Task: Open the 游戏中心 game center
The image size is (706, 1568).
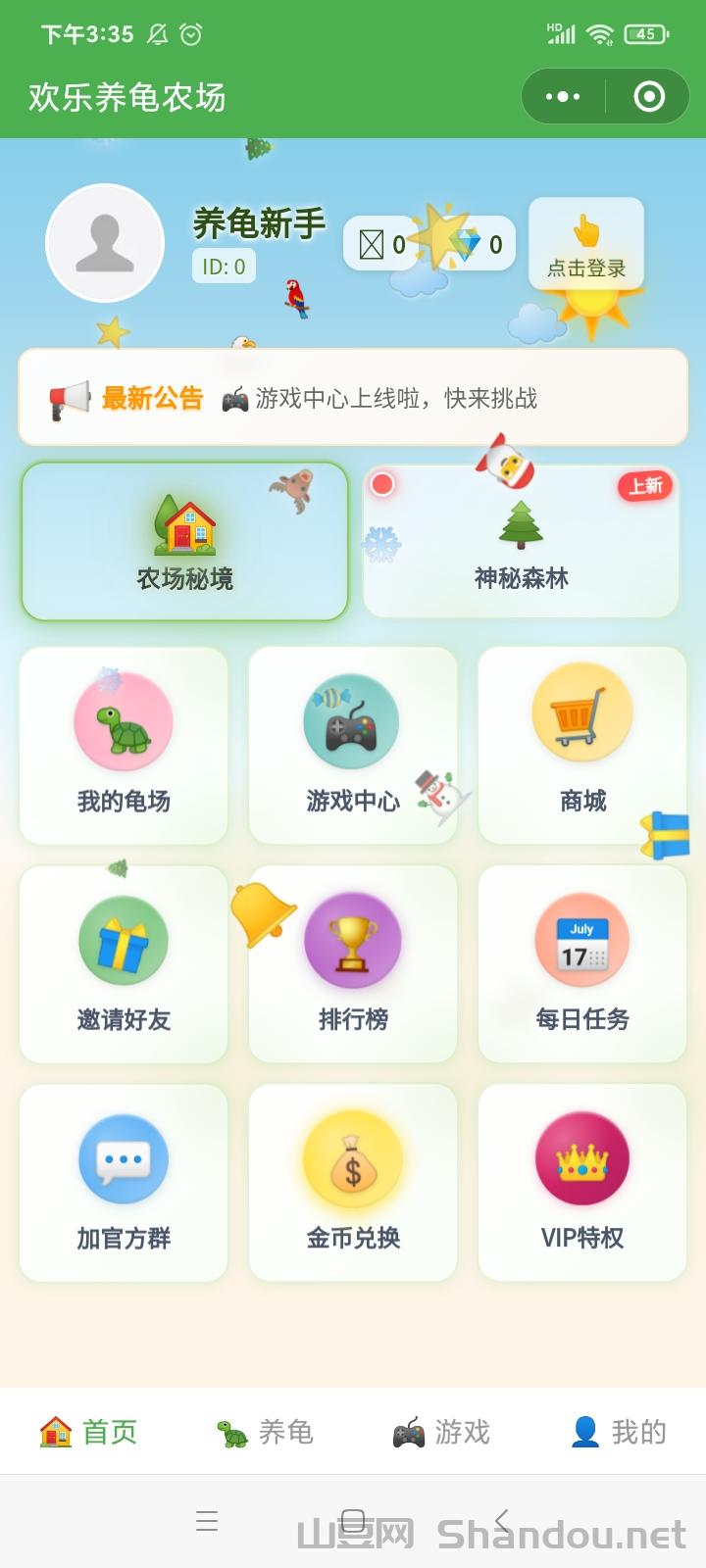Action: (352, 745)
